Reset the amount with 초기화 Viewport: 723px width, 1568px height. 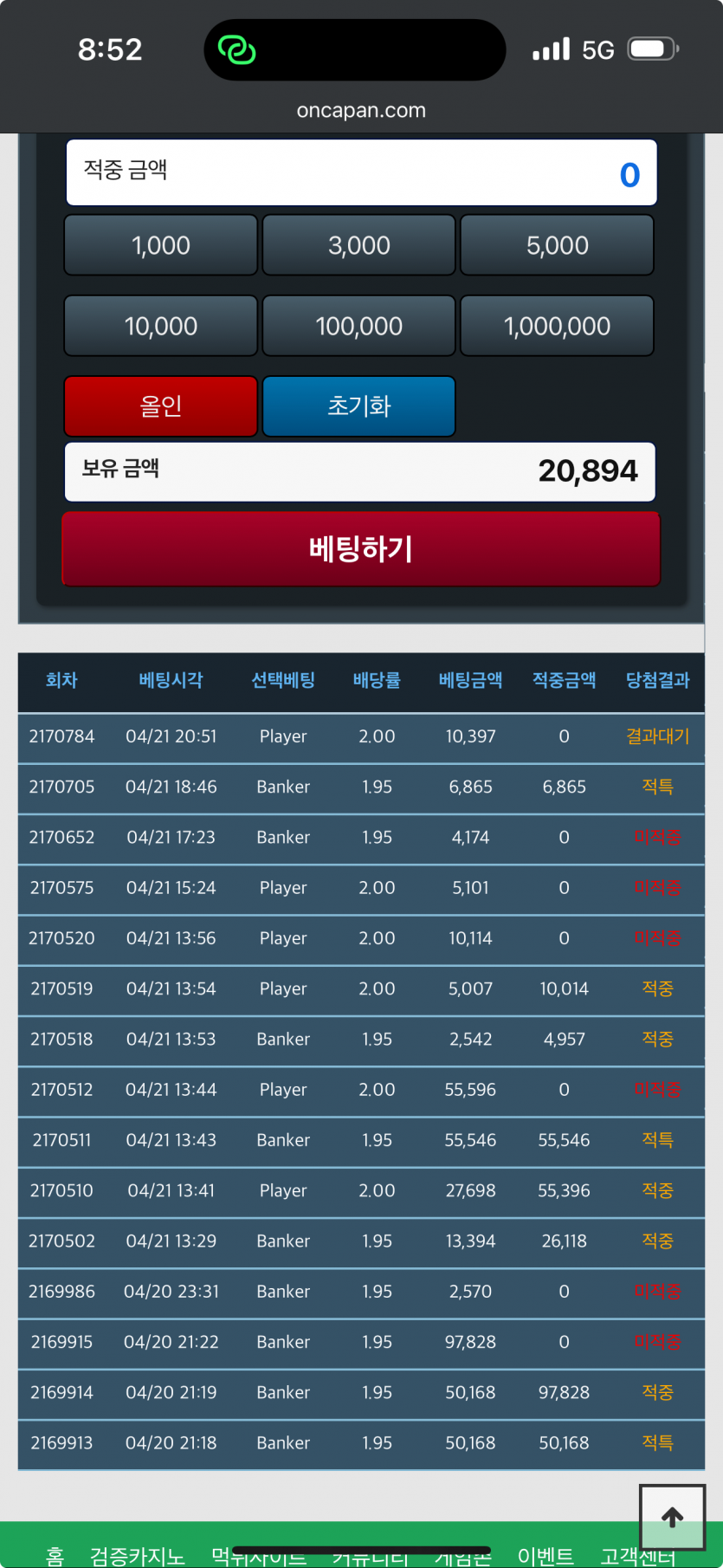click(358, 406)
